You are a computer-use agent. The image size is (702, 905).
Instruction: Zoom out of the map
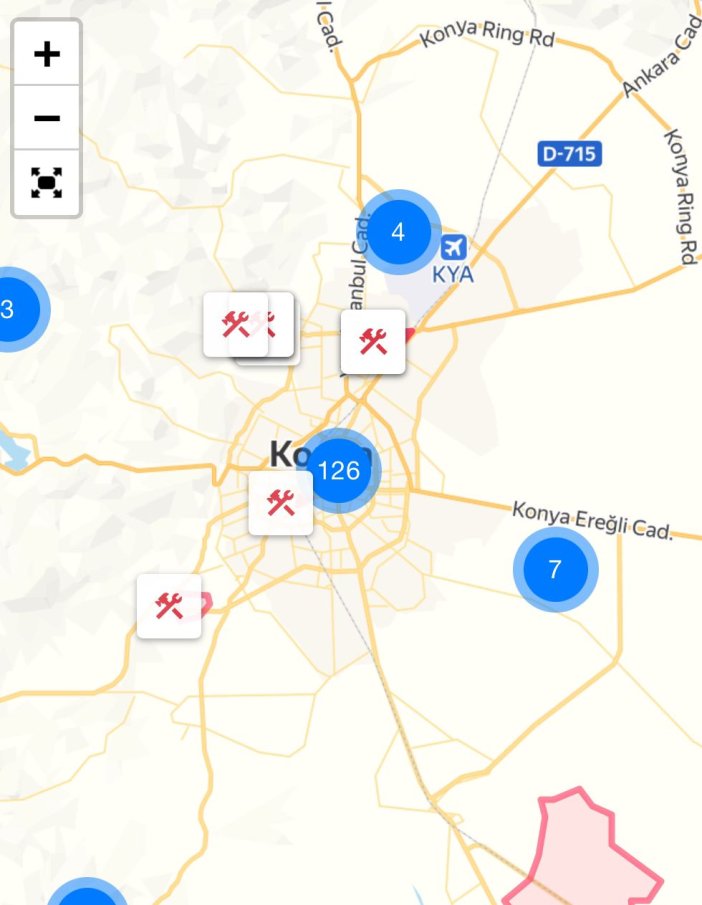(x=46, y=118)
